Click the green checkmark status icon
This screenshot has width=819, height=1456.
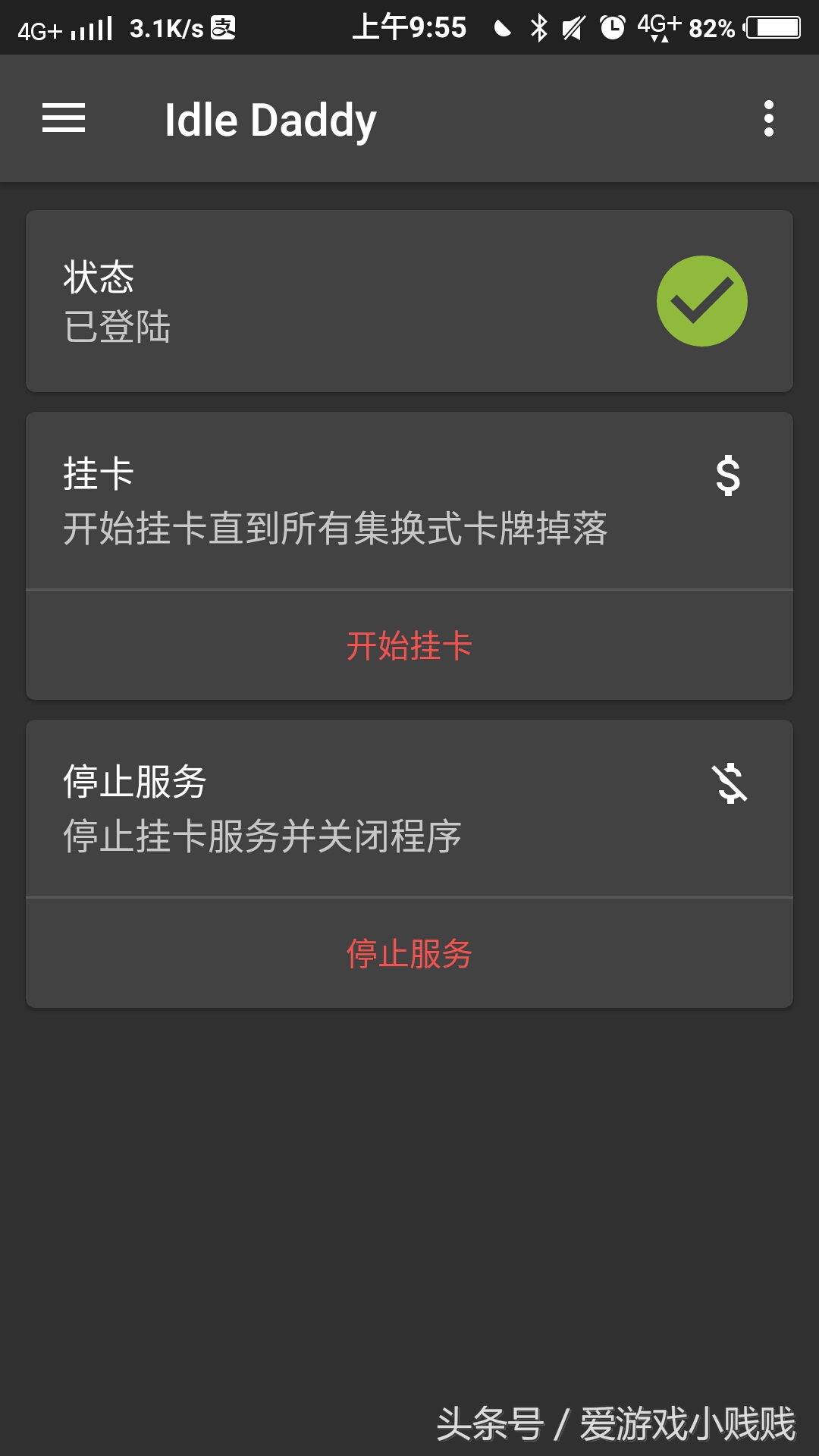click(701, 300)
